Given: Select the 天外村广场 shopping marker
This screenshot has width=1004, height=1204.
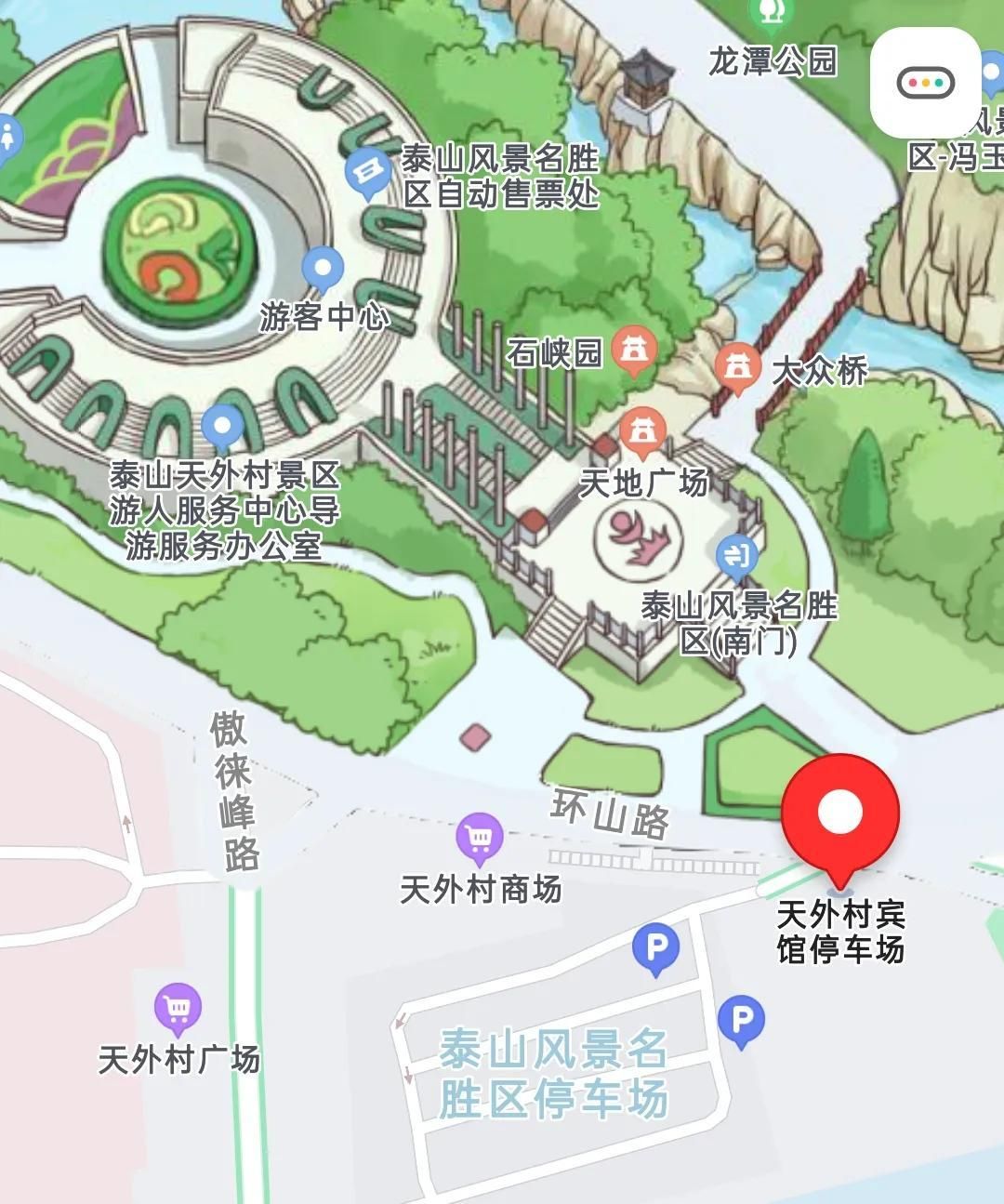Looking at the screenshot, I should (x=177, y=1008).
